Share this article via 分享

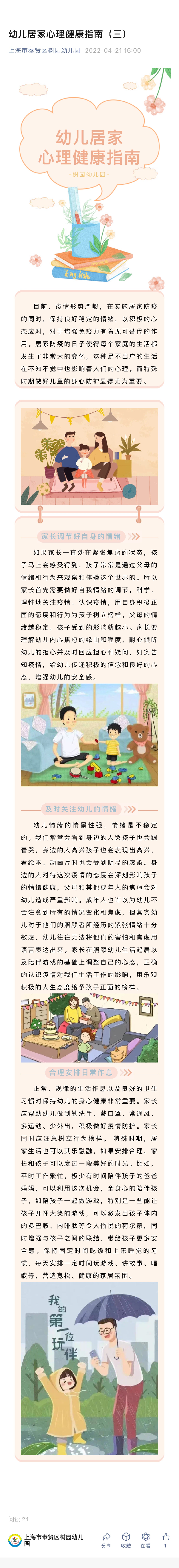coord(107,1538)
